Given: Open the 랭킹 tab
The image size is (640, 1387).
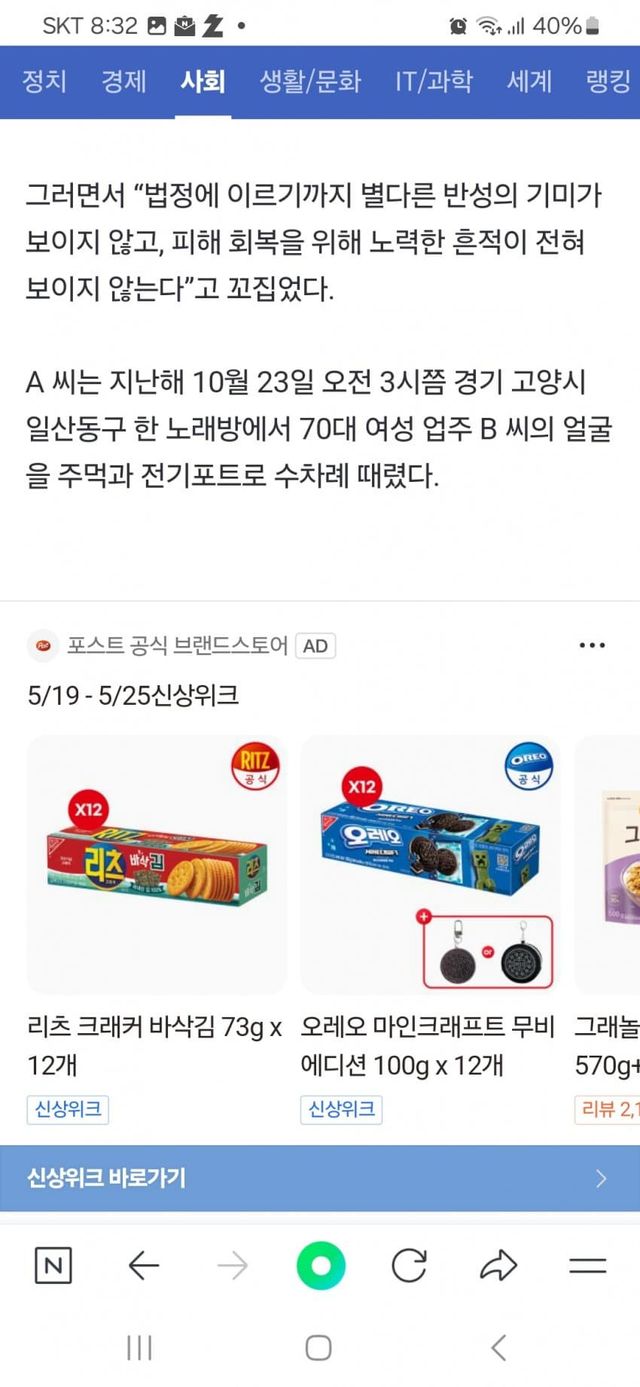Looking at the screenshot, I should (608, 82).
